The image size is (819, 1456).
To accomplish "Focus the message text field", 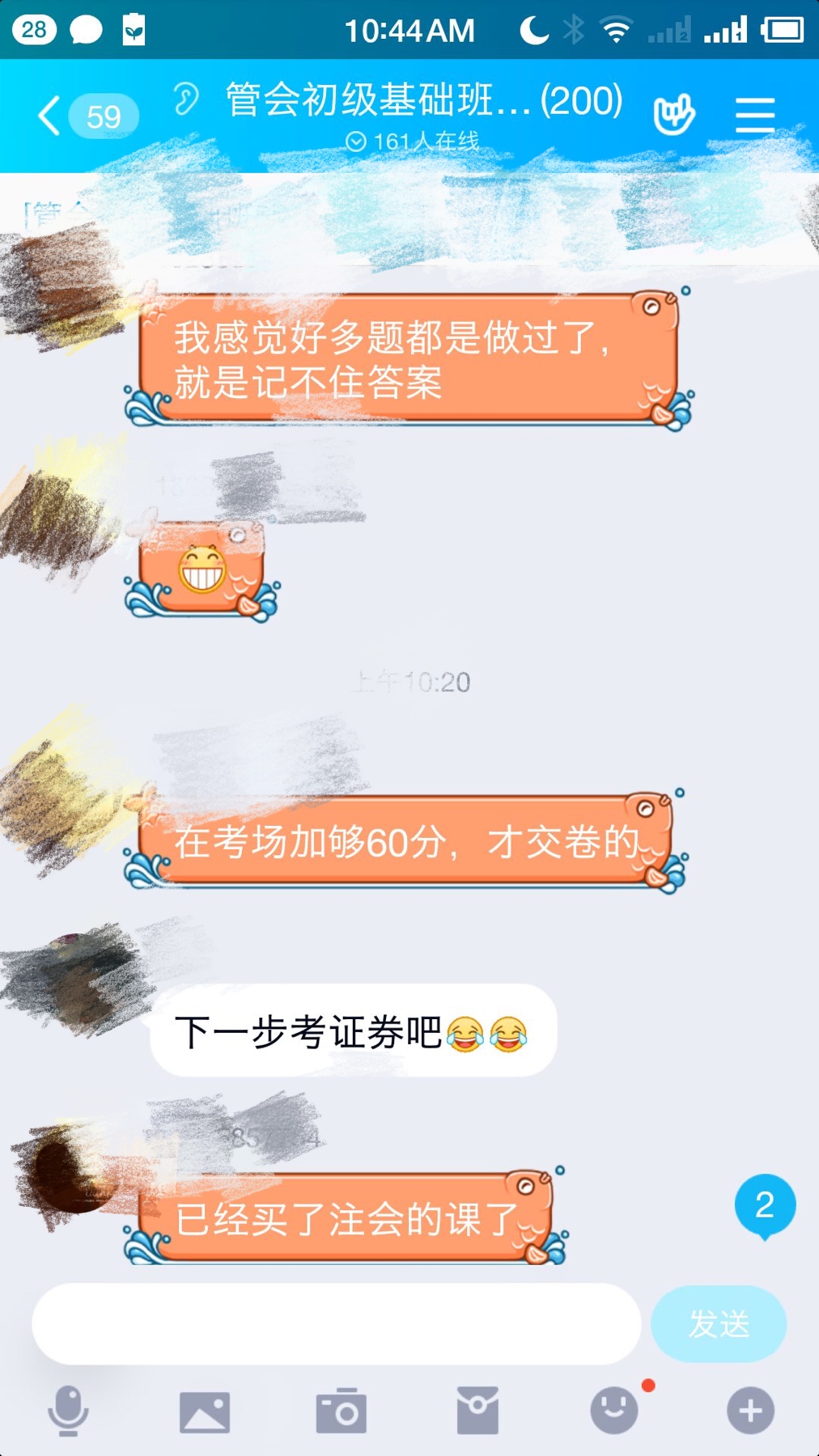I will [x=336, y=1324].
